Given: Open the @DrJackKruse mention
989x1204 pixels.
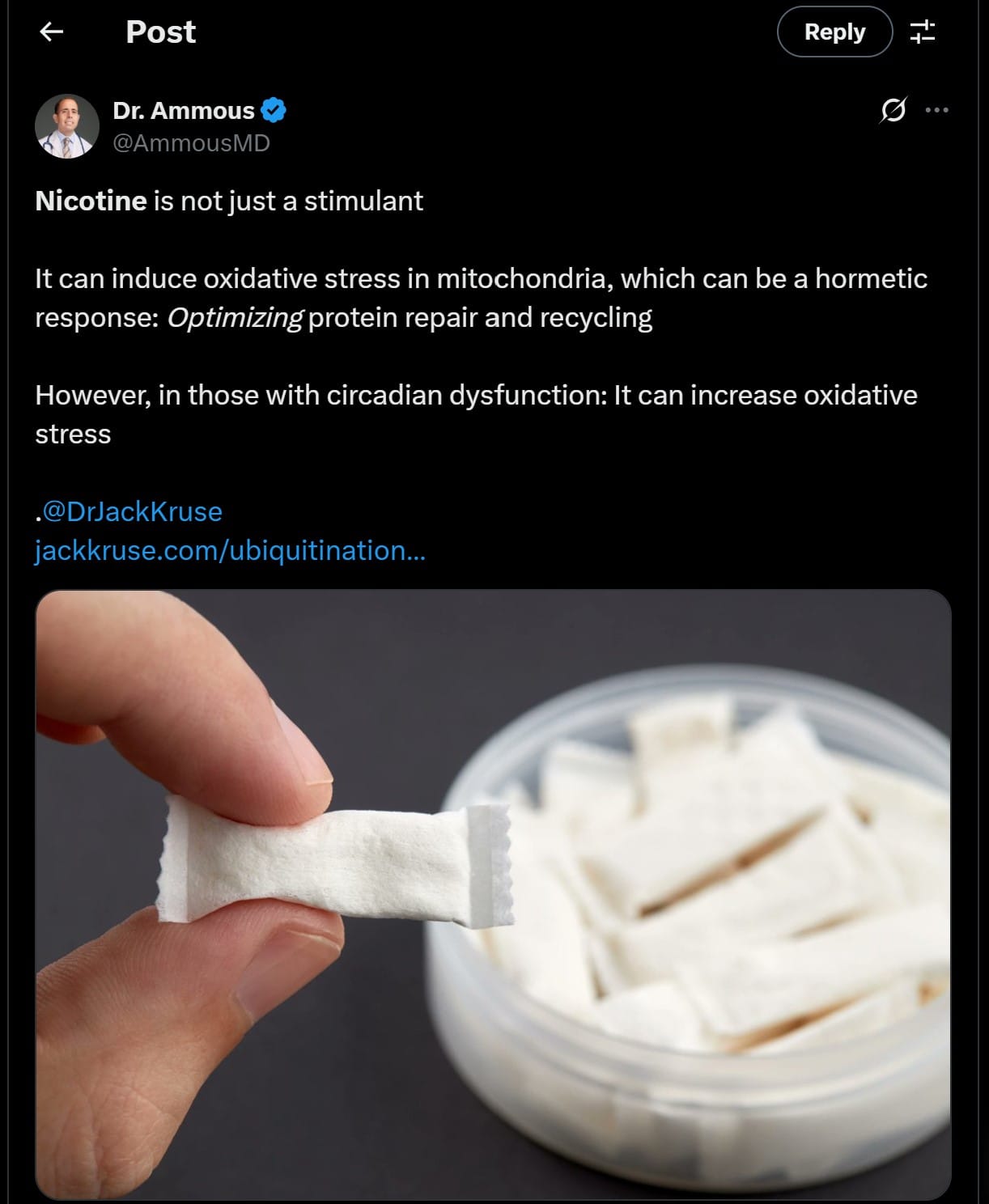Looking at the screenshot, I should click(x=132, y=511).
